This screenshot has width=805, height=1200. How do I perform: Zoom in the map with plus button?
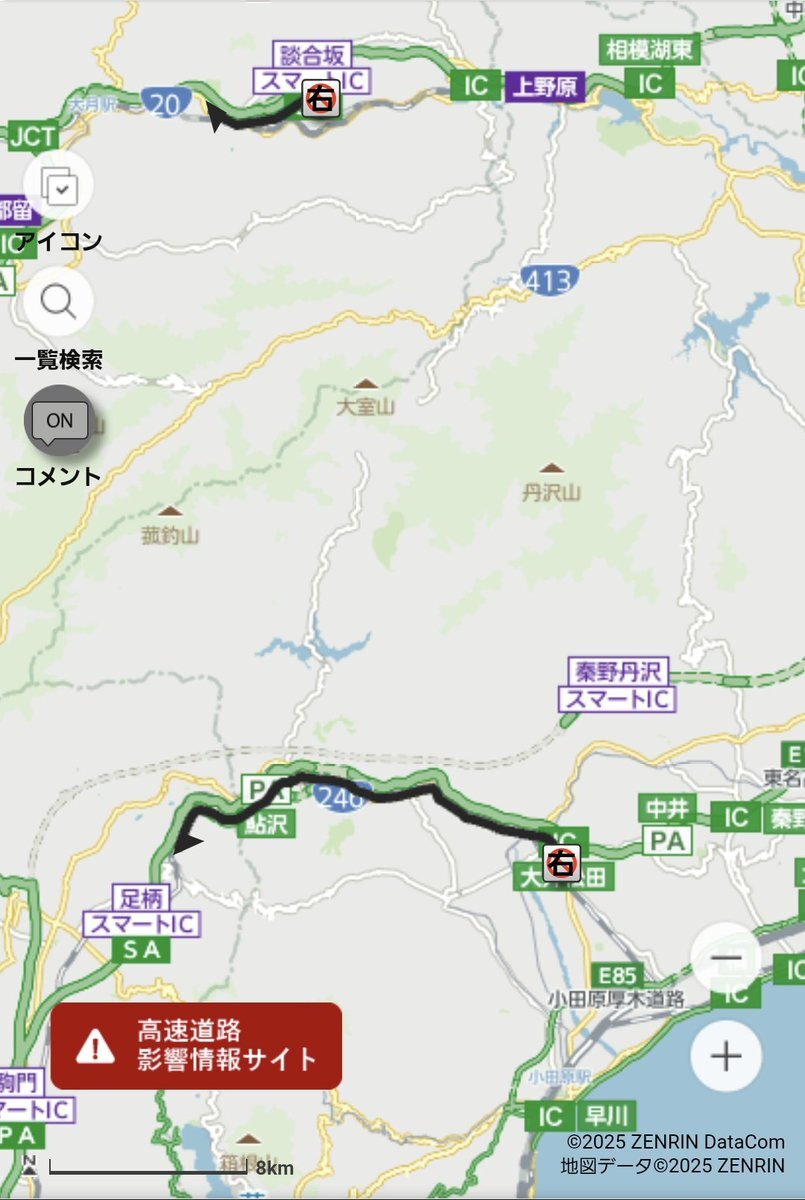point(726,1056)
